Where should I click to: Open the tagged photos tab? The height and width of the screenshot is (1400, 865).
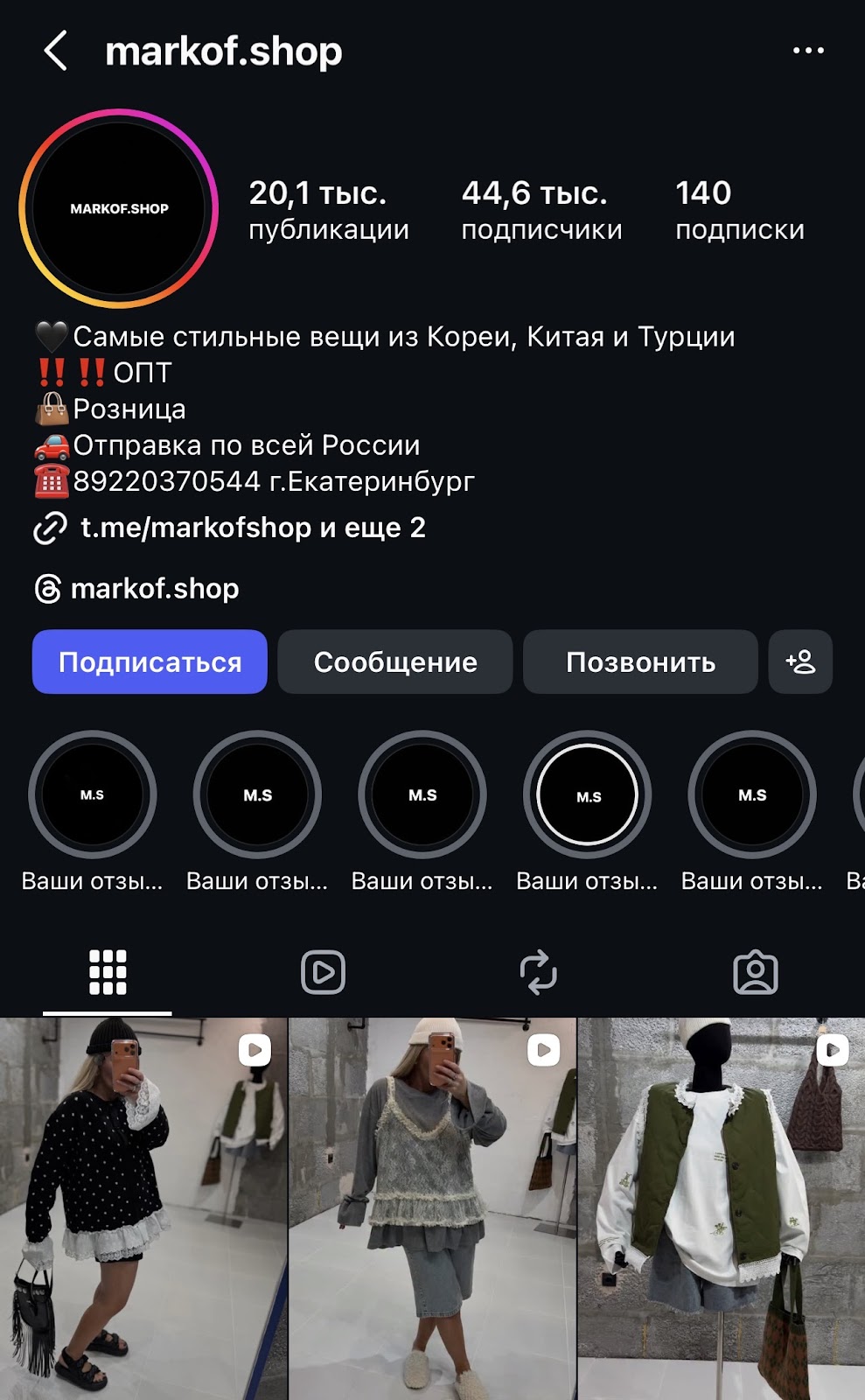tap(757, 971)
